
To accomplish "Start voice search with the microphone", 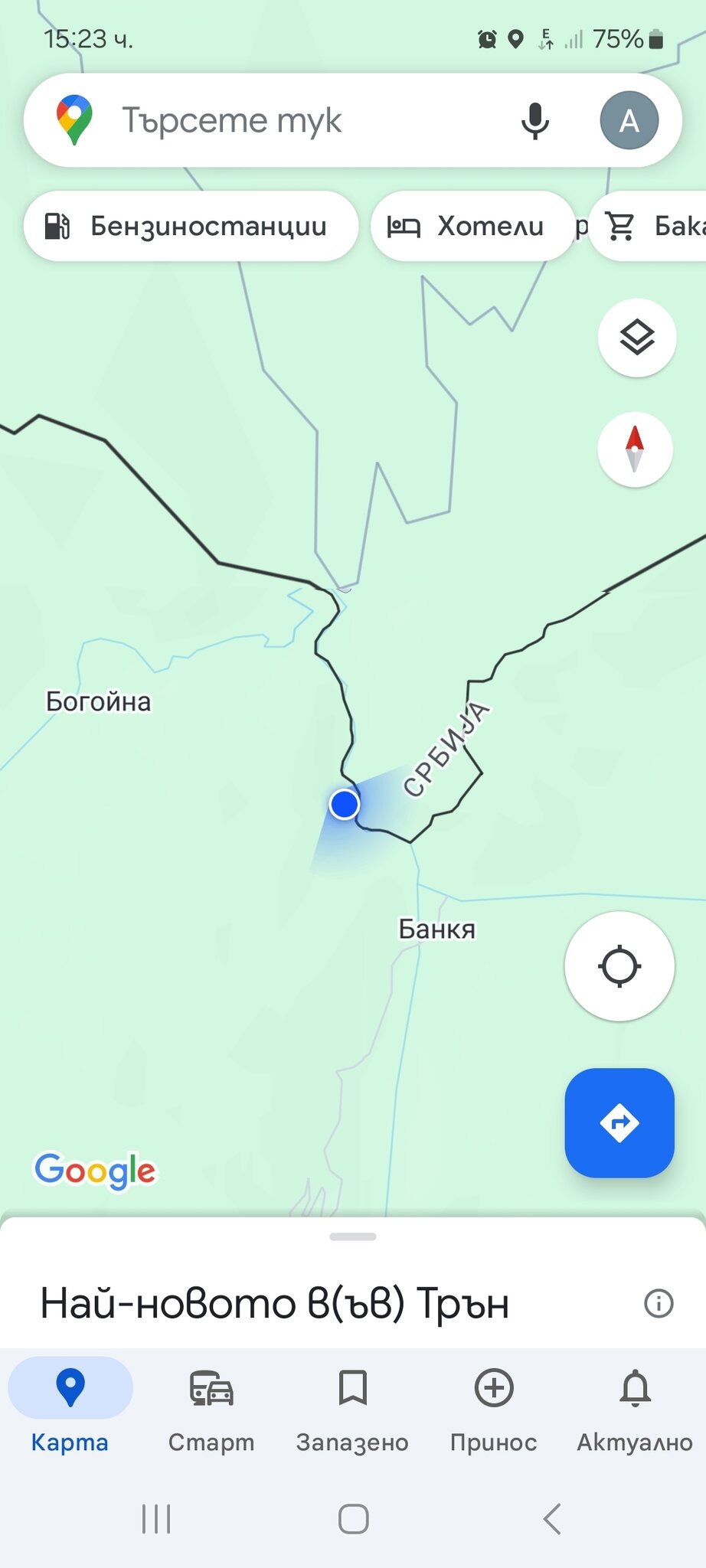I will 534,120.
